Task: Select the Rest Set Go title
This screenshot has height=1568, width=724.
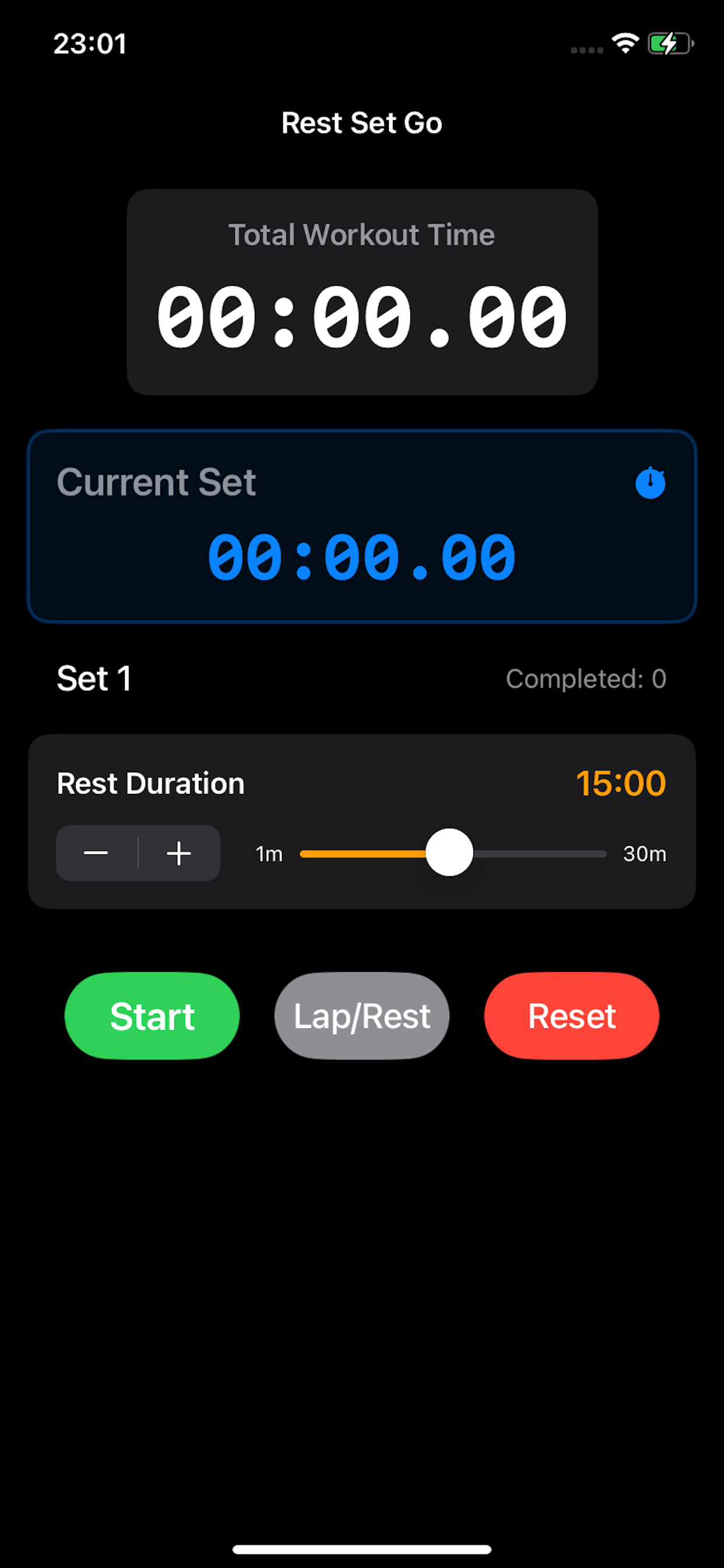Action: 361,123
